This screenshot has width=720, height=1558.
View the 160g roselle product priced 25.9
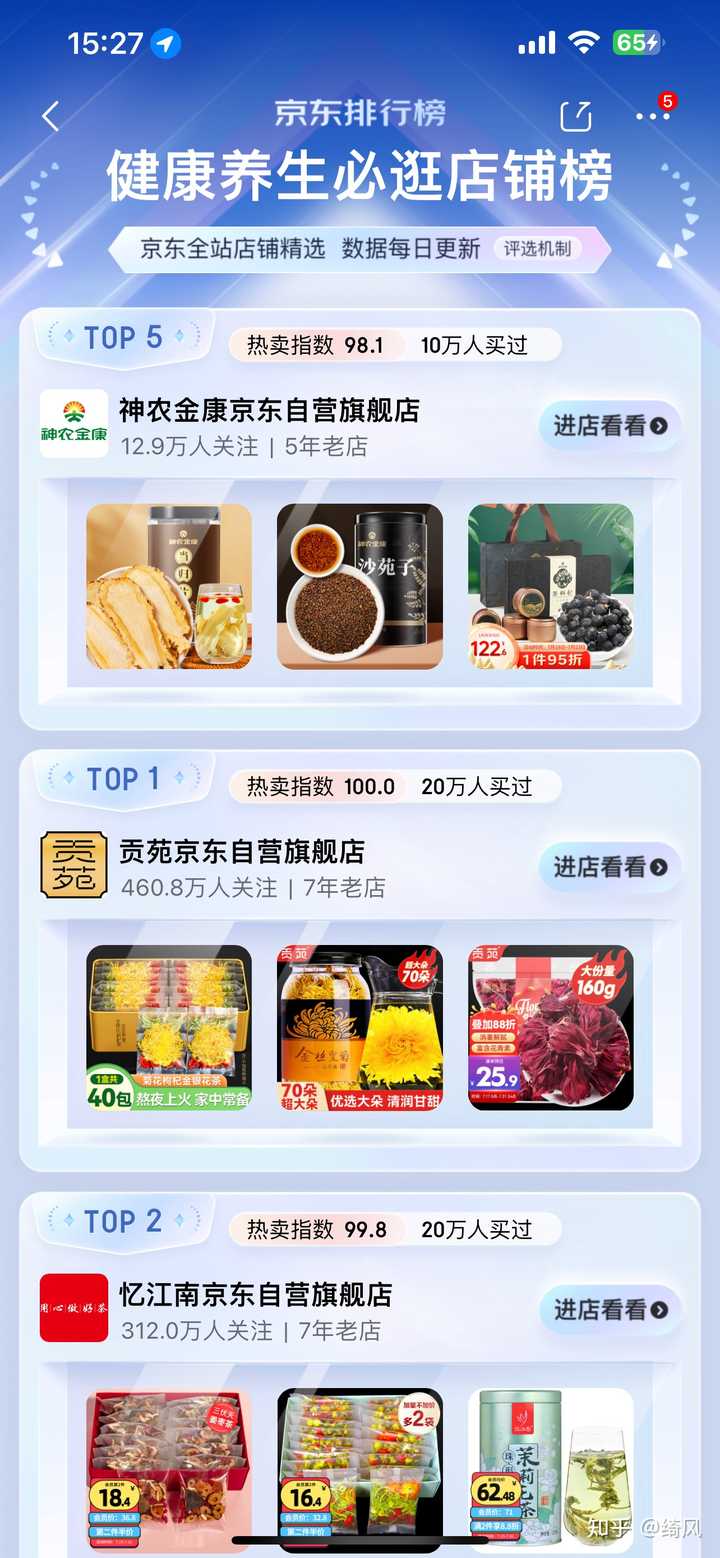(x=551, y=1027)
